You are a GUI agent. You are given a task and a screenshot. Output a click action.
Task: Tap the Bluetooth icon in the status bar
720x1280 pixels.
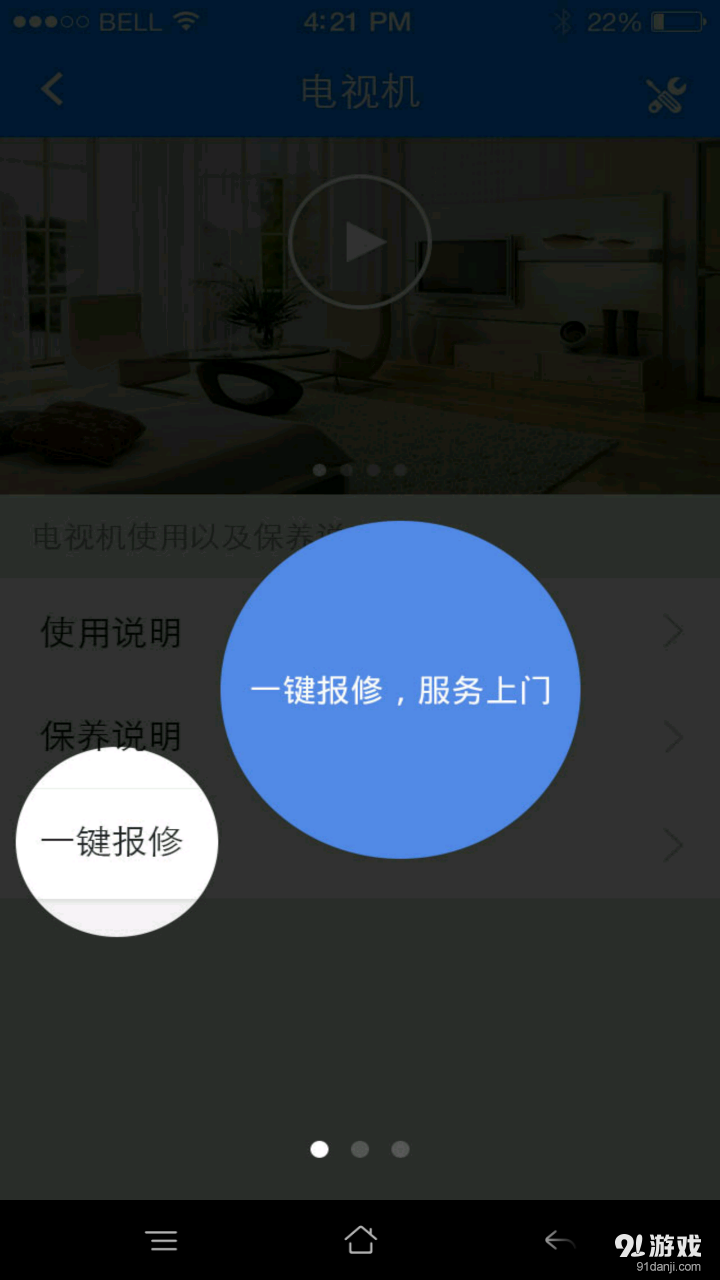(561, 21)
